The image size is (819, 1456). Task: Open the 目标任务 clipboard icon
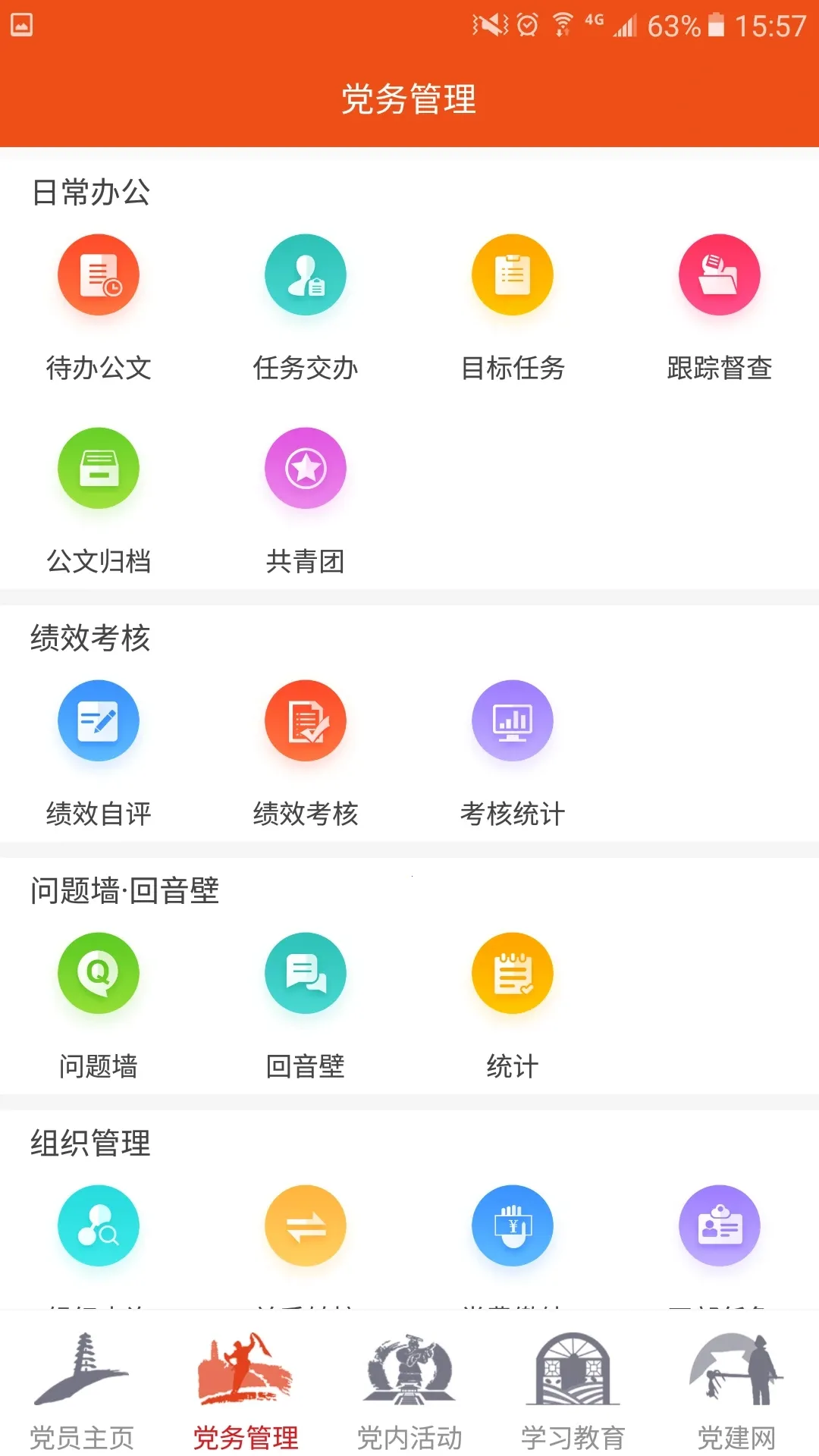512,275
